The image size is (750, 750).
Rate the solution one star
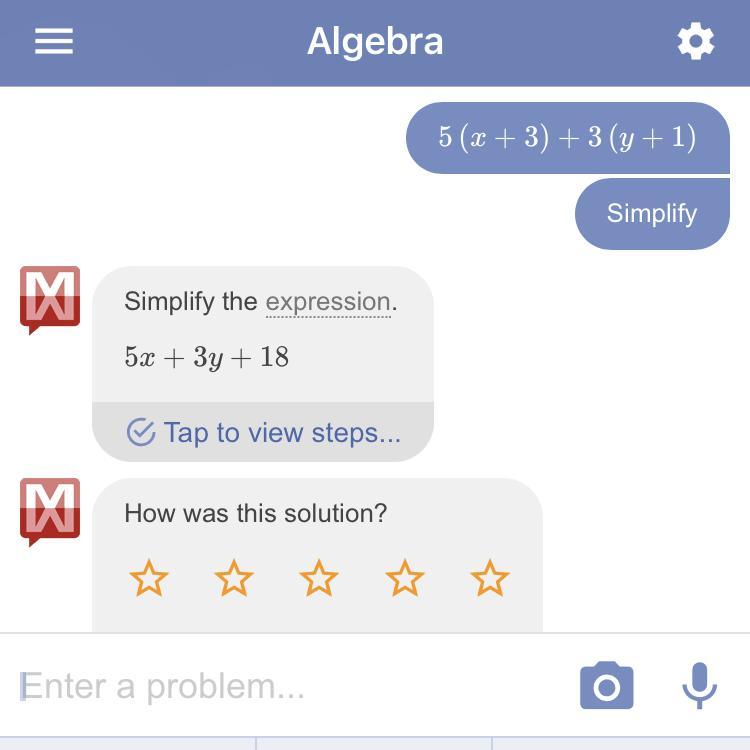[149, 578]
